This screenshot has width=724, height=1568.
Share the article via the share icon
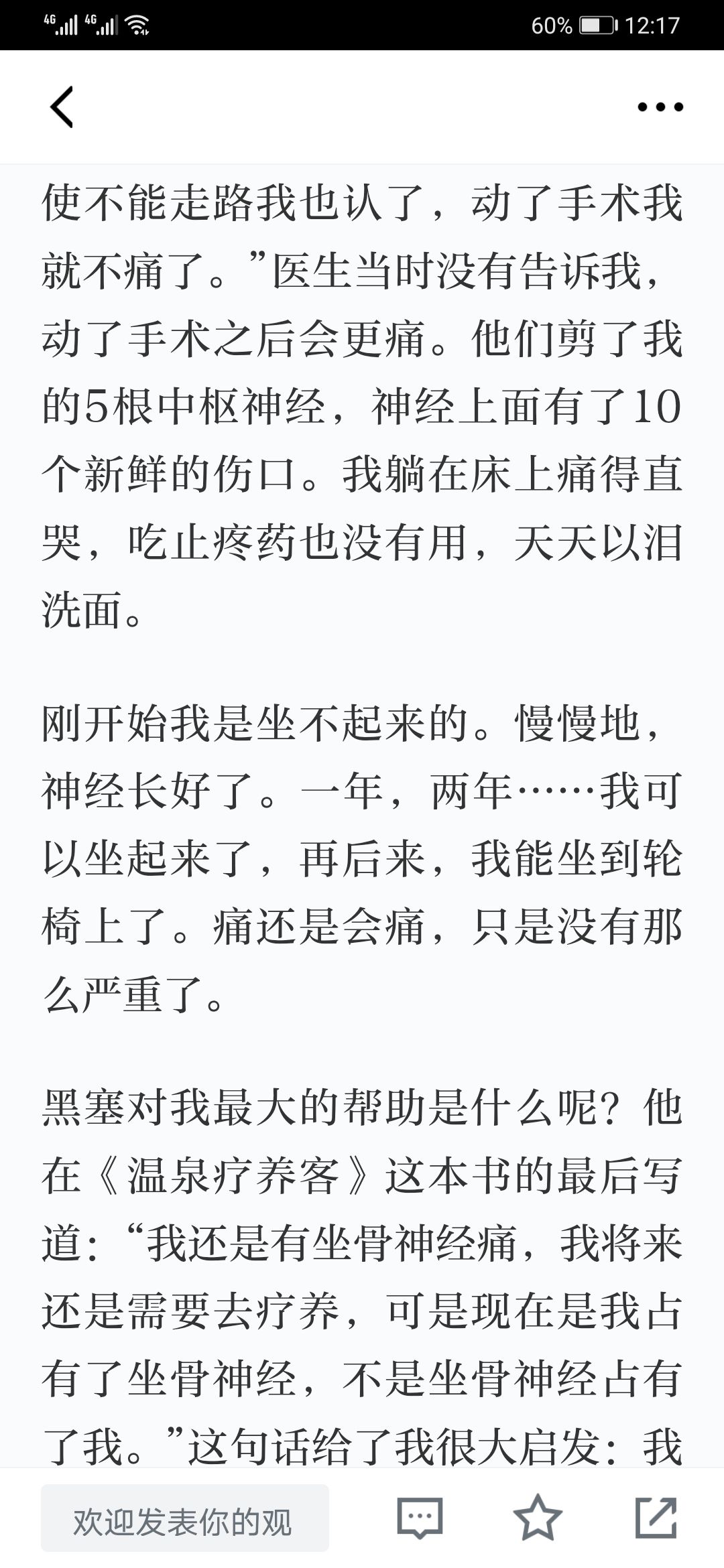(656, 1517)
